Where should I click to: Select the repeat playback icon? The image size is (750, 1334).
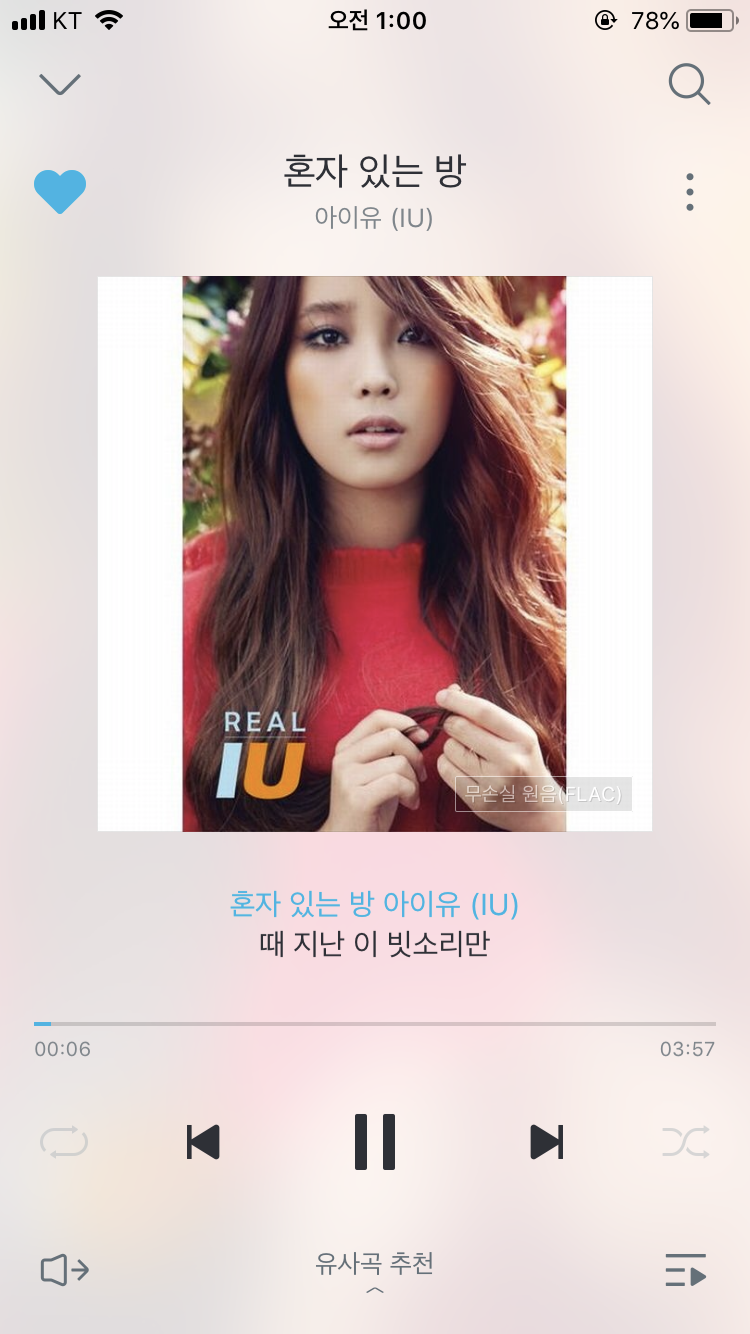click(x=64, y=1141)
